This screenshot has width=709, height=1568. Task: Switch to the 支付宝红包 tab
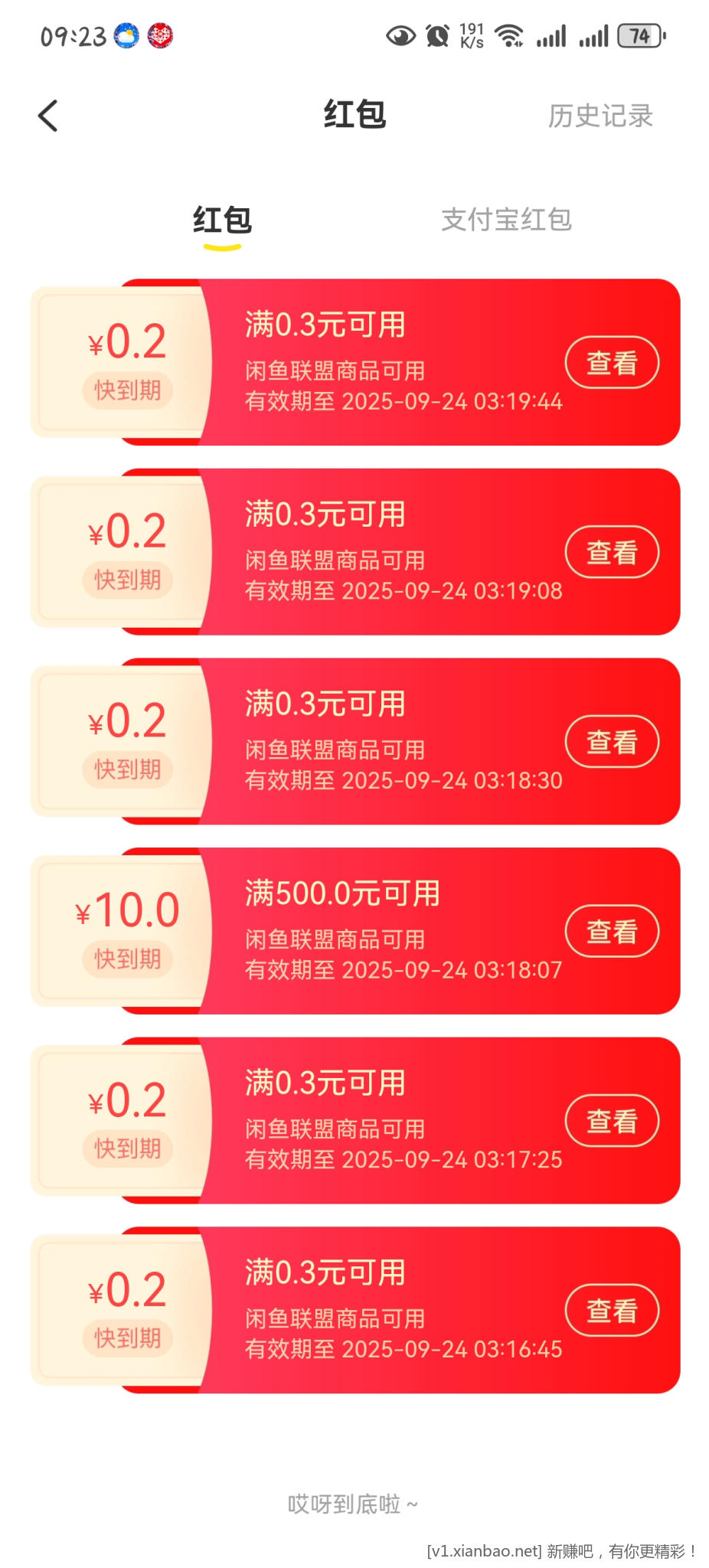click(506, 220)
